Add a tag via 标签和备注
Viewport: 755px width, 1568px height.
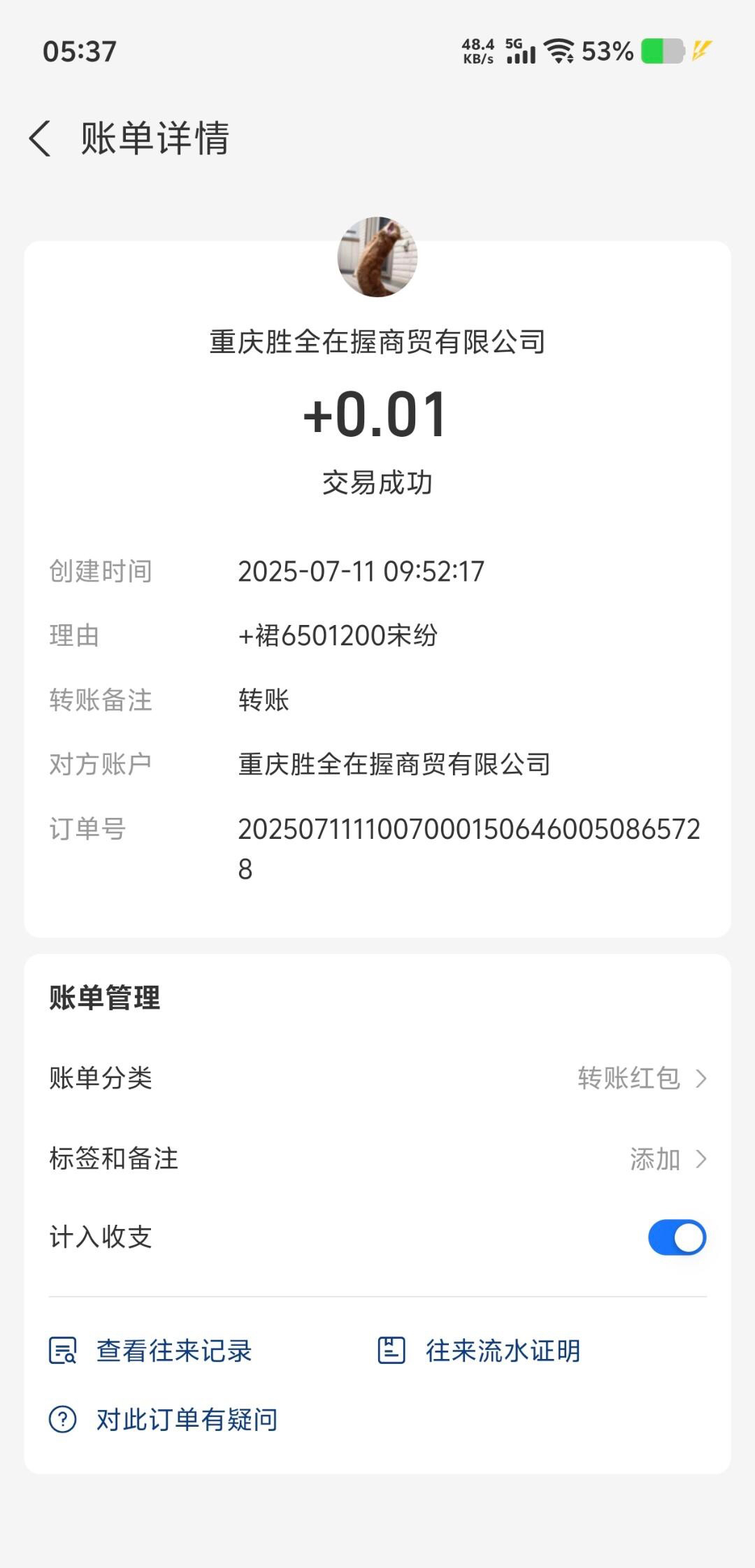coord(377,1159)
